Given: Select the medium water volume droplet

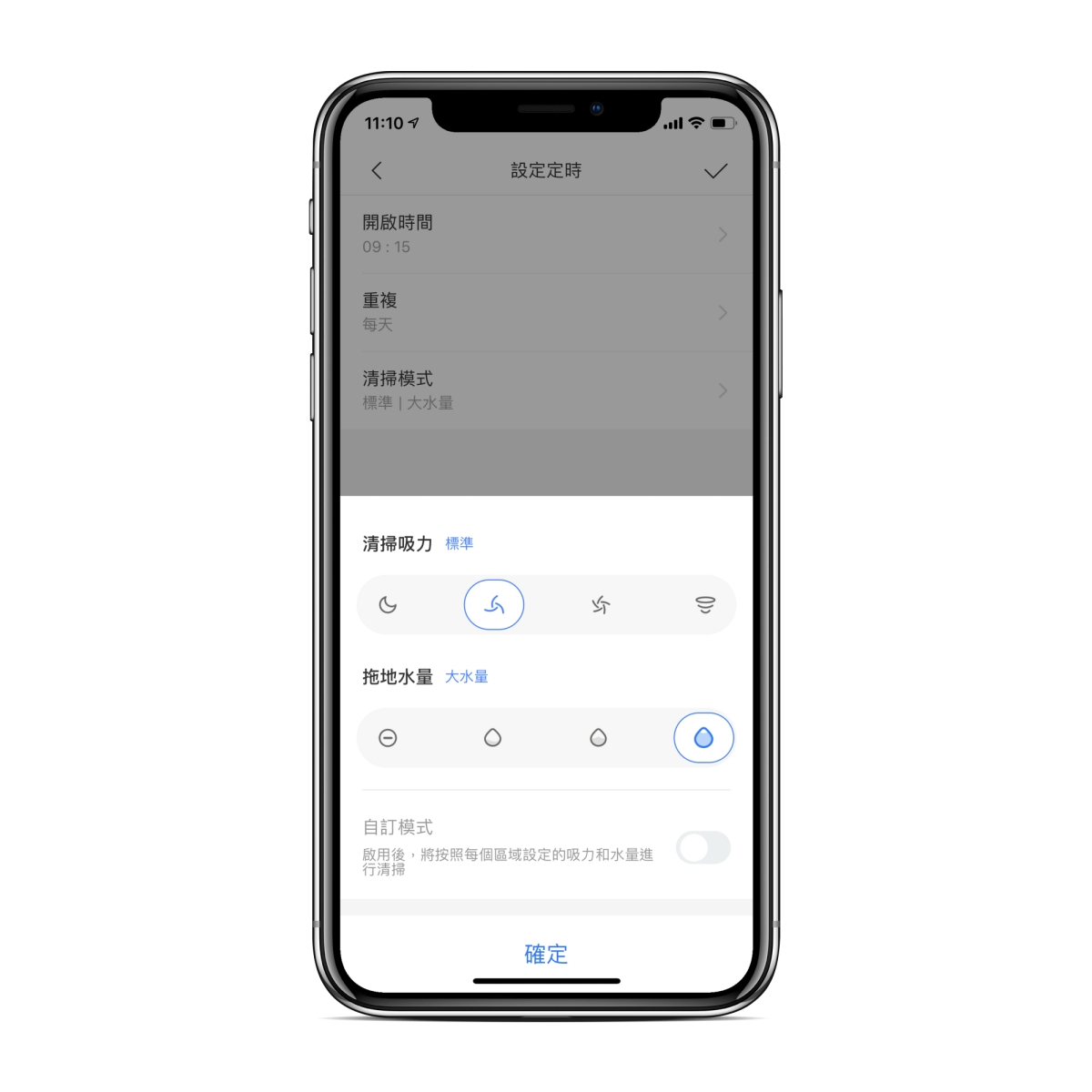Looking at the screenshot, I should point(598,738).
